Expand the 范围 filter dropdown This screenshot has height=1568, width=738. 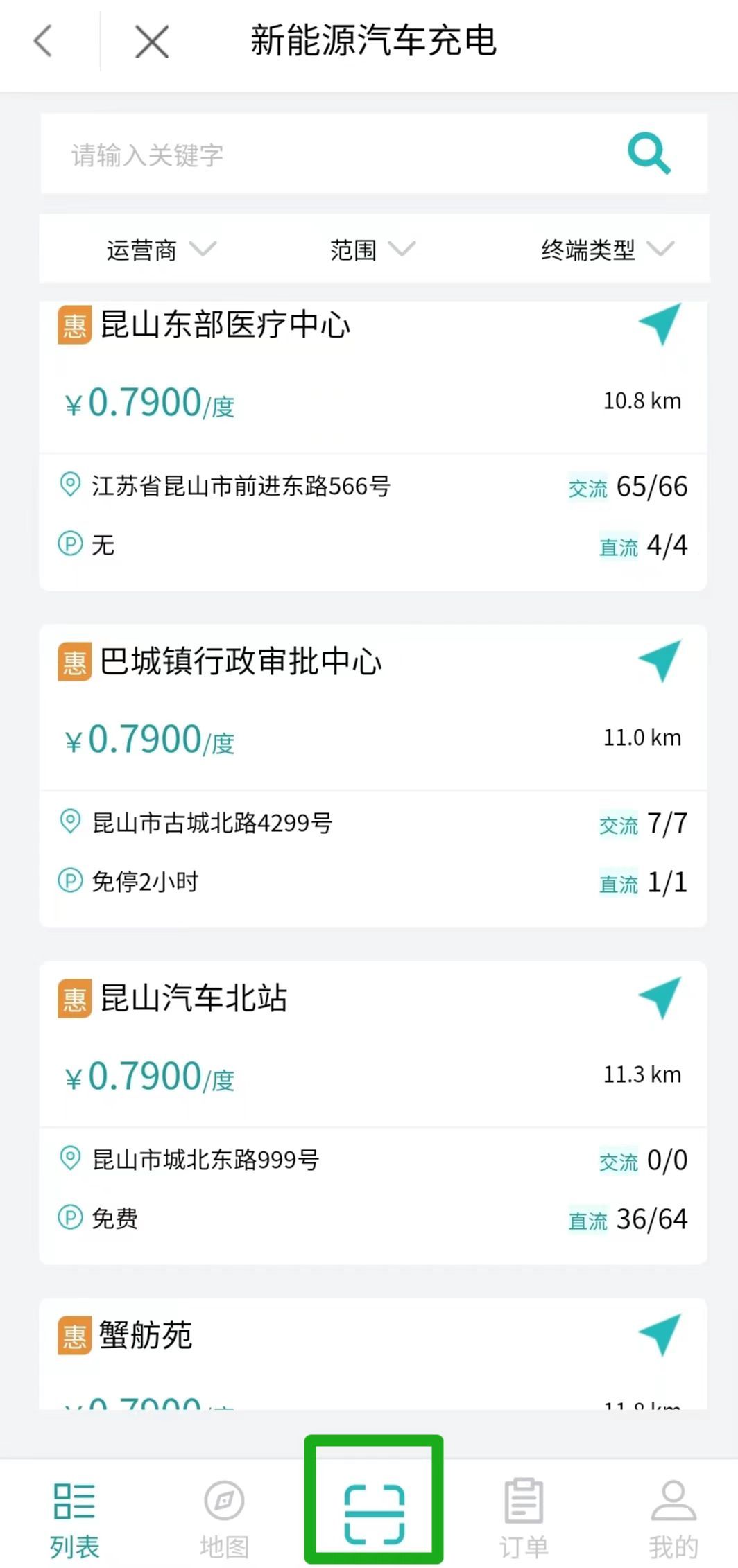click(372, 250)
